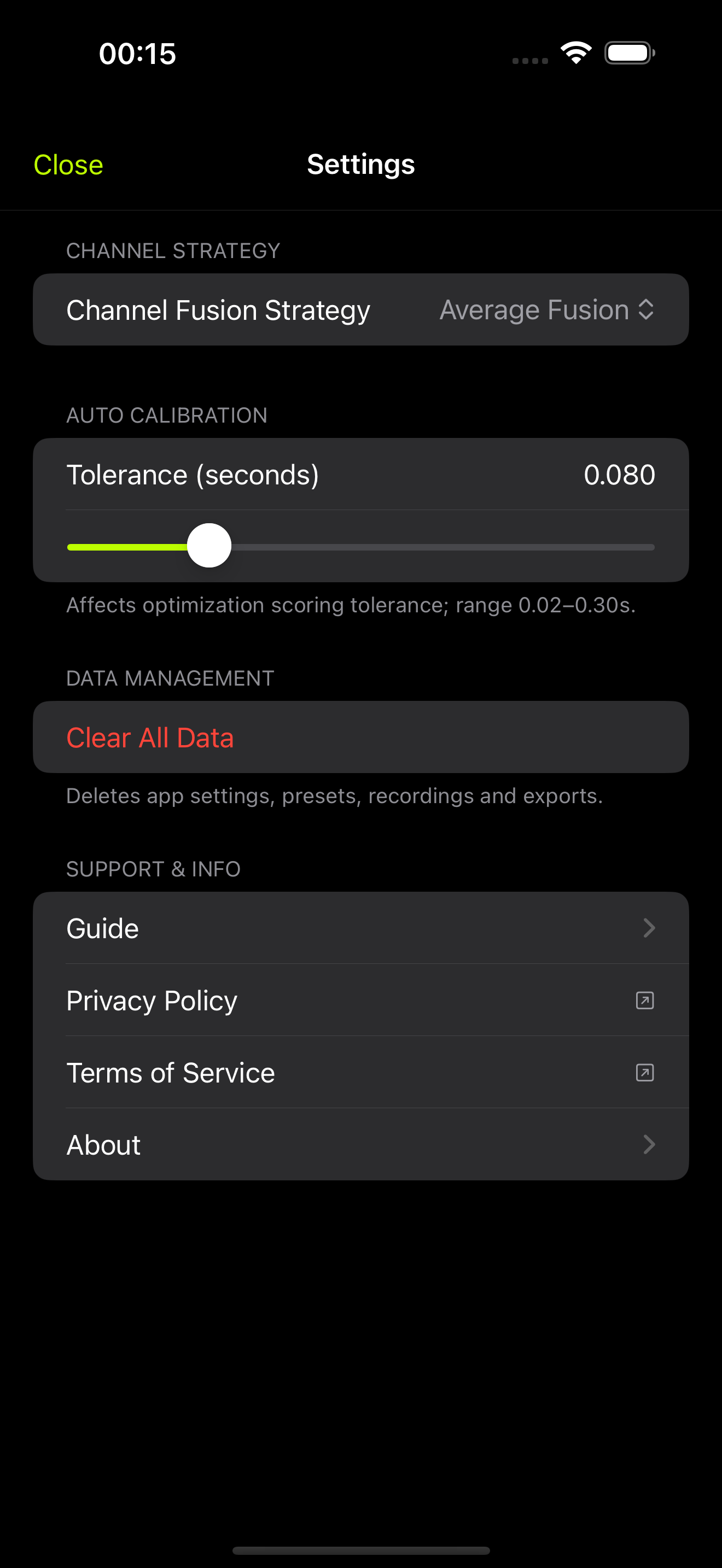Tap the Wi-Fi icon in the status bar
Image resolution: width=722 pixels, height=1568 pixels.
[x=575, y=53]
